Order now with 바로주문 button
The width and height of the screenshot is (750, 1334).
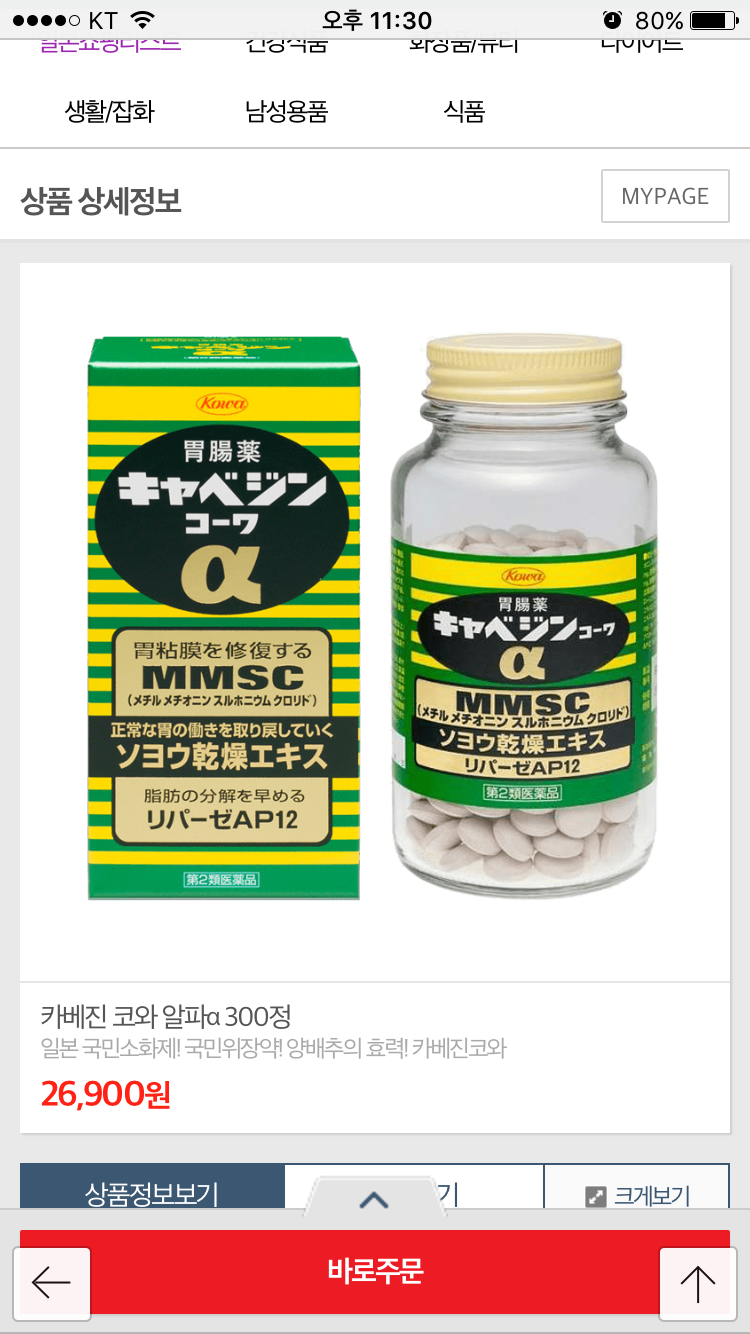click(x=375, y=1270)
